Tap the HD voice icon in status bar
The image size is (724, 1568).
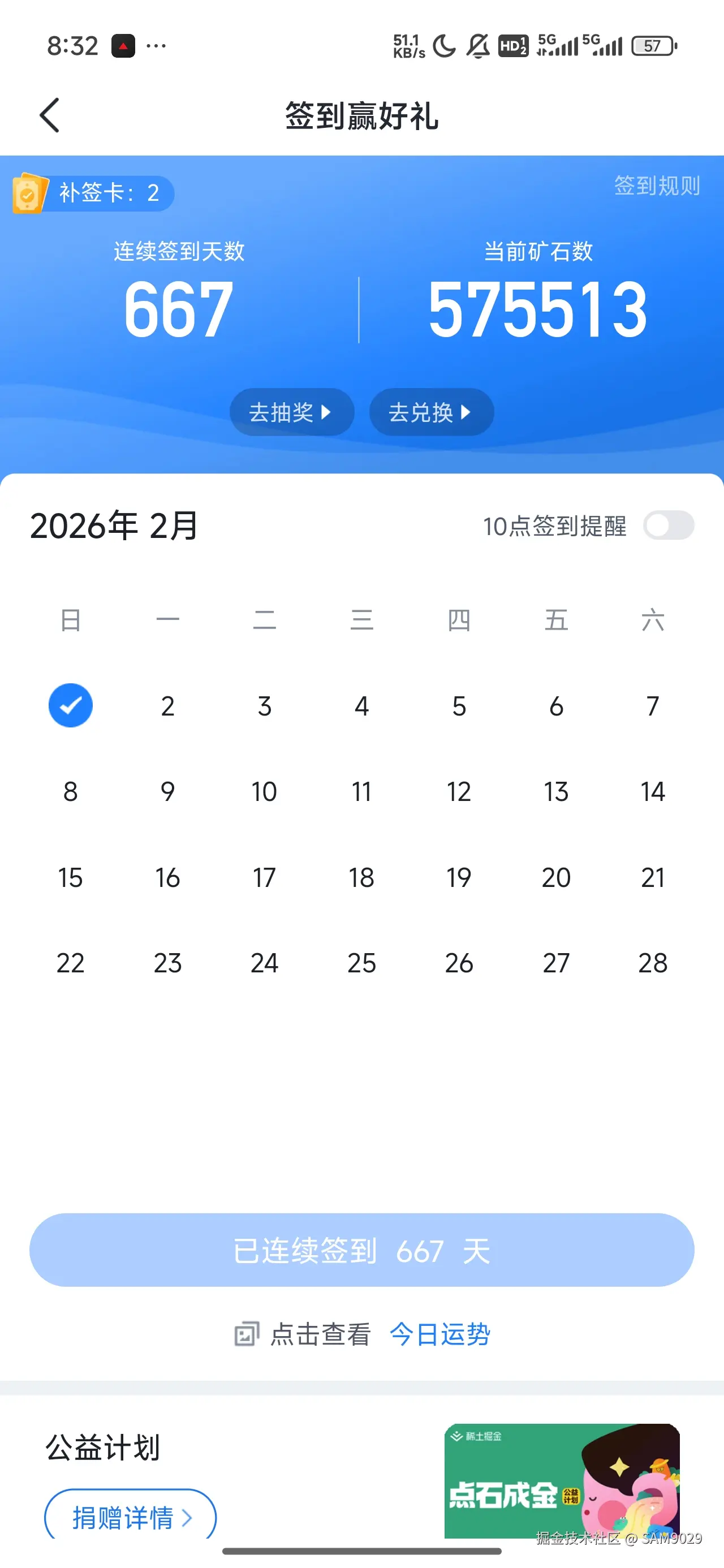tap(515, 45)
